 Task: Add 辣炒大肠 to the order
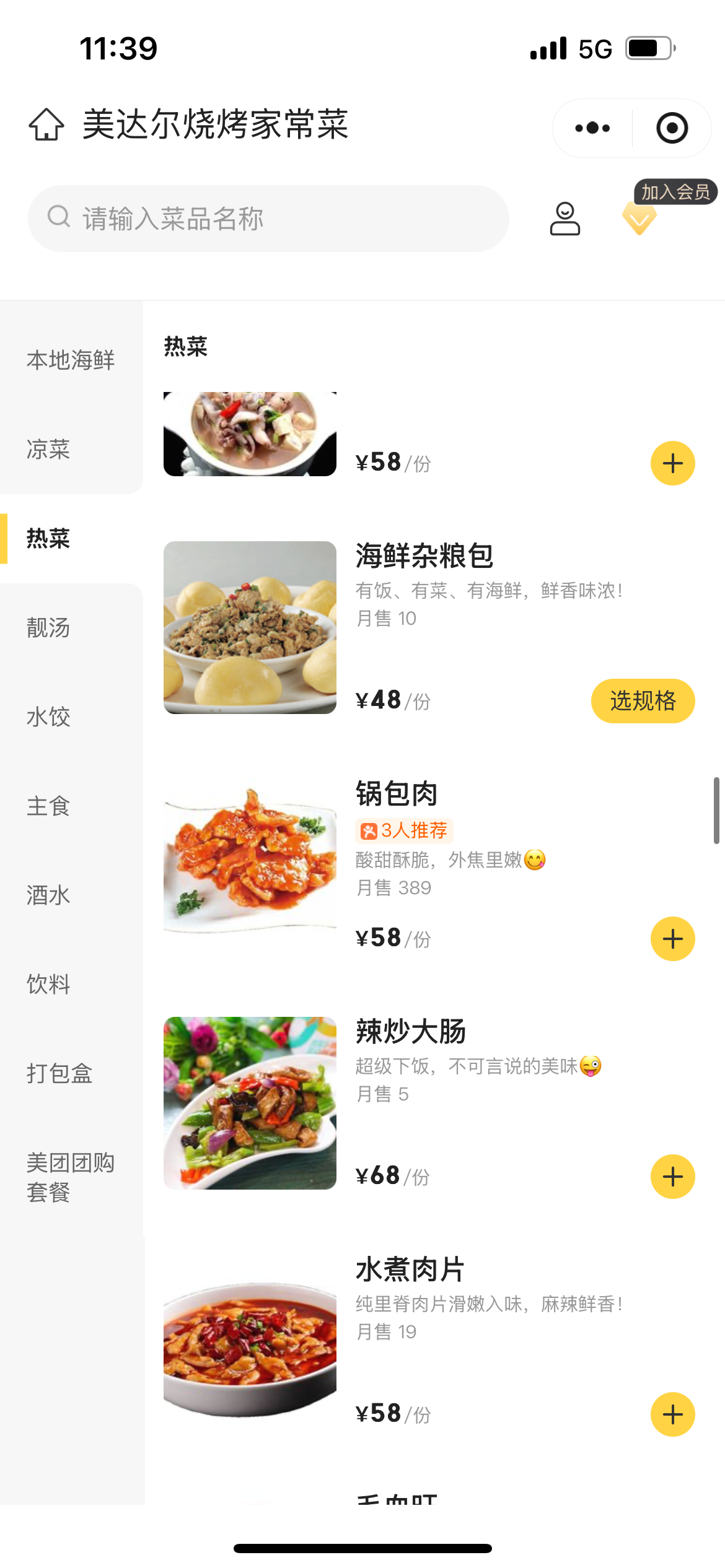click(672, 1177)
